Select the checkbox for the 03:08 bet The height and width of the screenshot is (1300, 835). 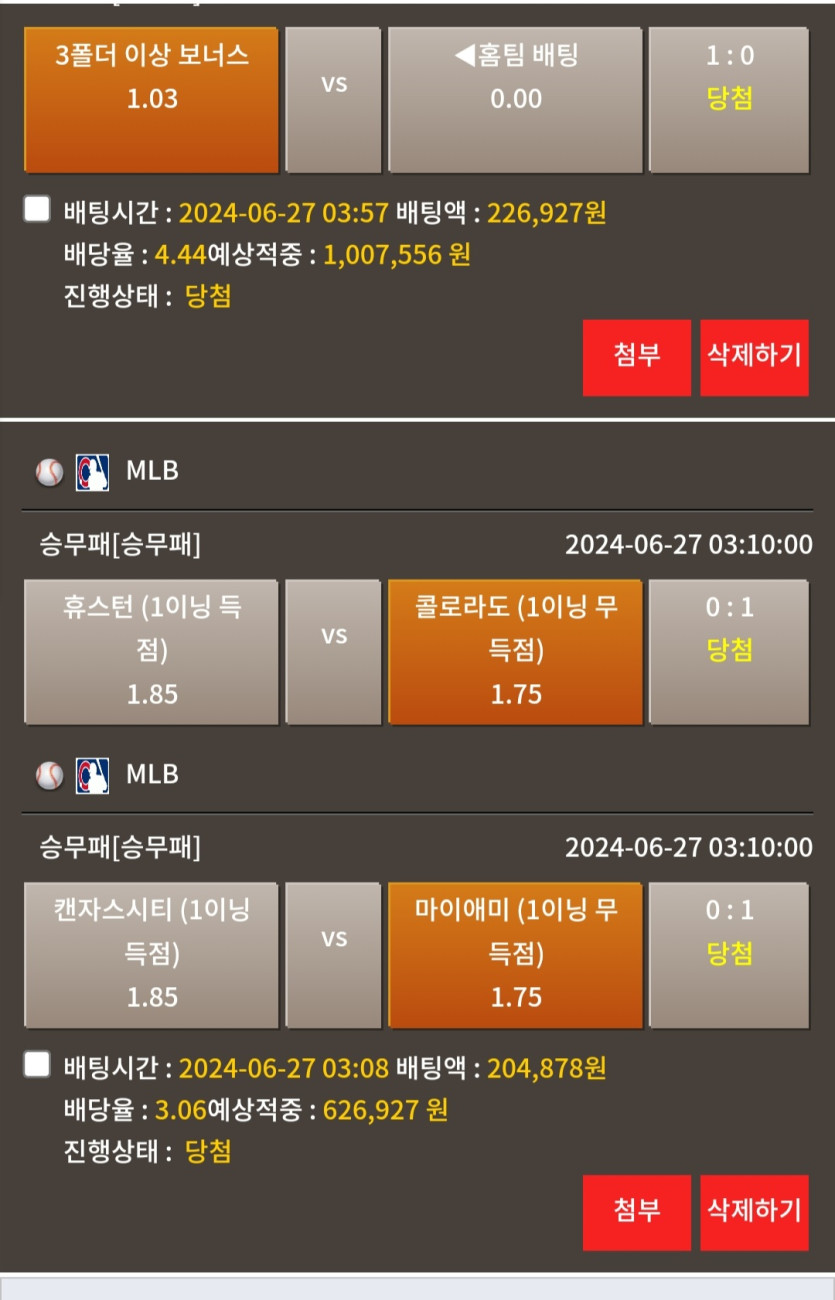(37, 1065)
